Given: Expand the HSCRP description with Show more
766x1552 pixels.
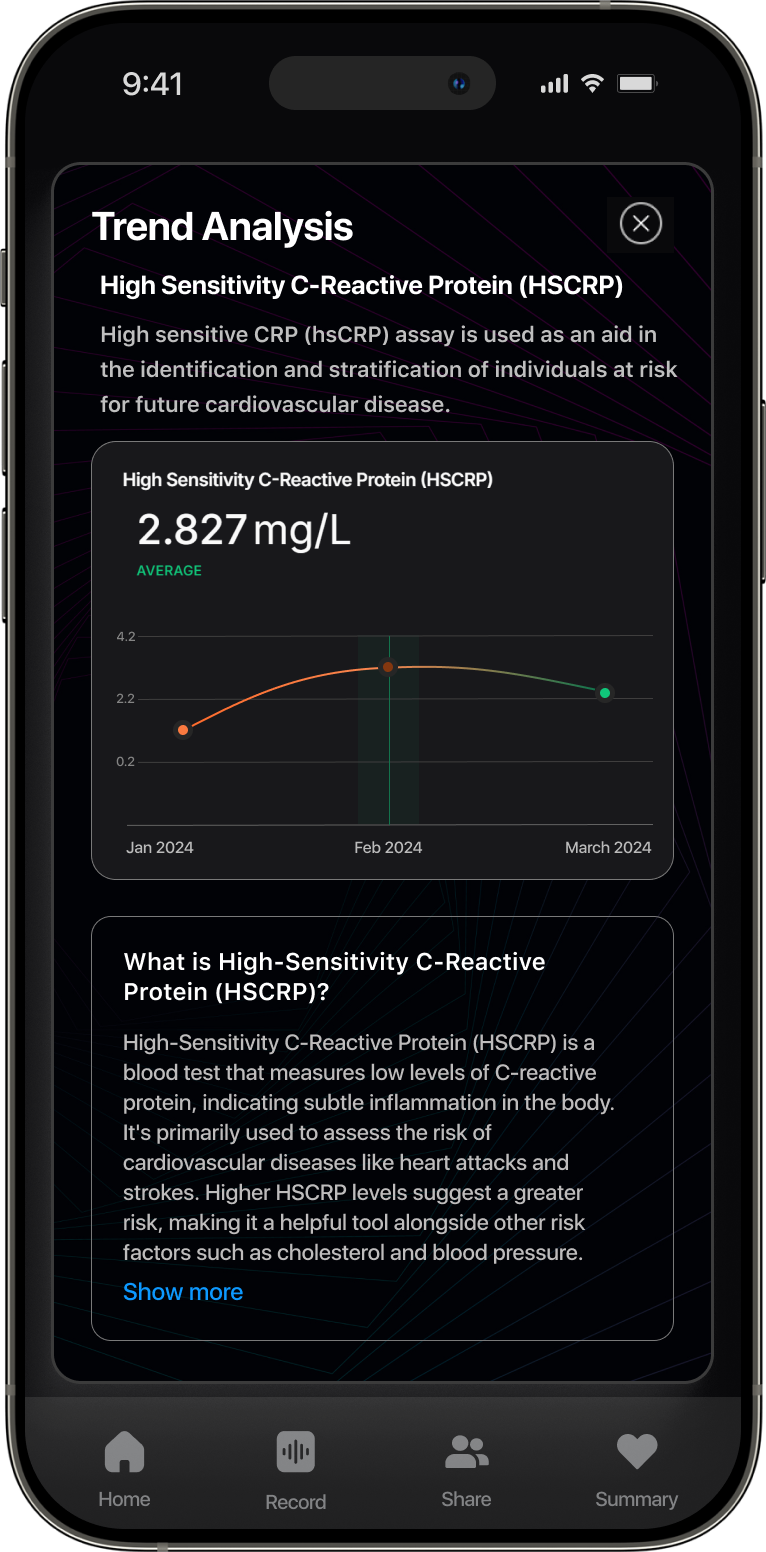Looking at the screenshot, I should (x=183, y=1292).
